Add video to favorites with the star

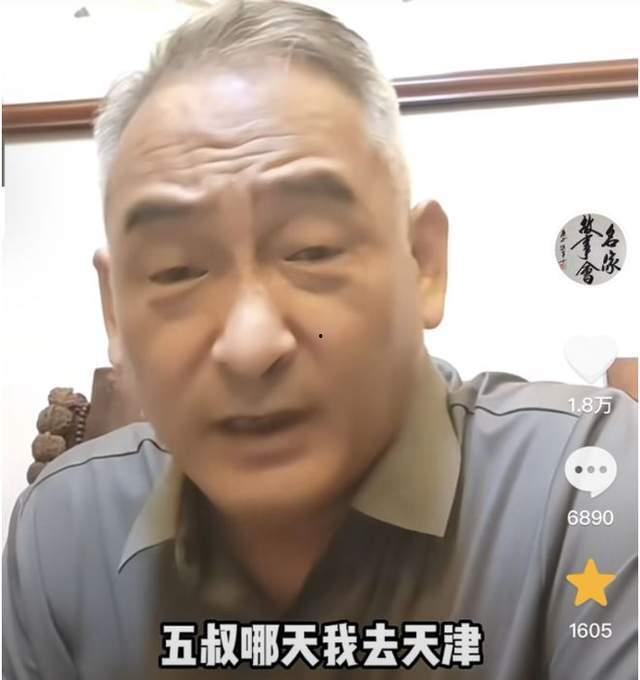click(590, 583)
